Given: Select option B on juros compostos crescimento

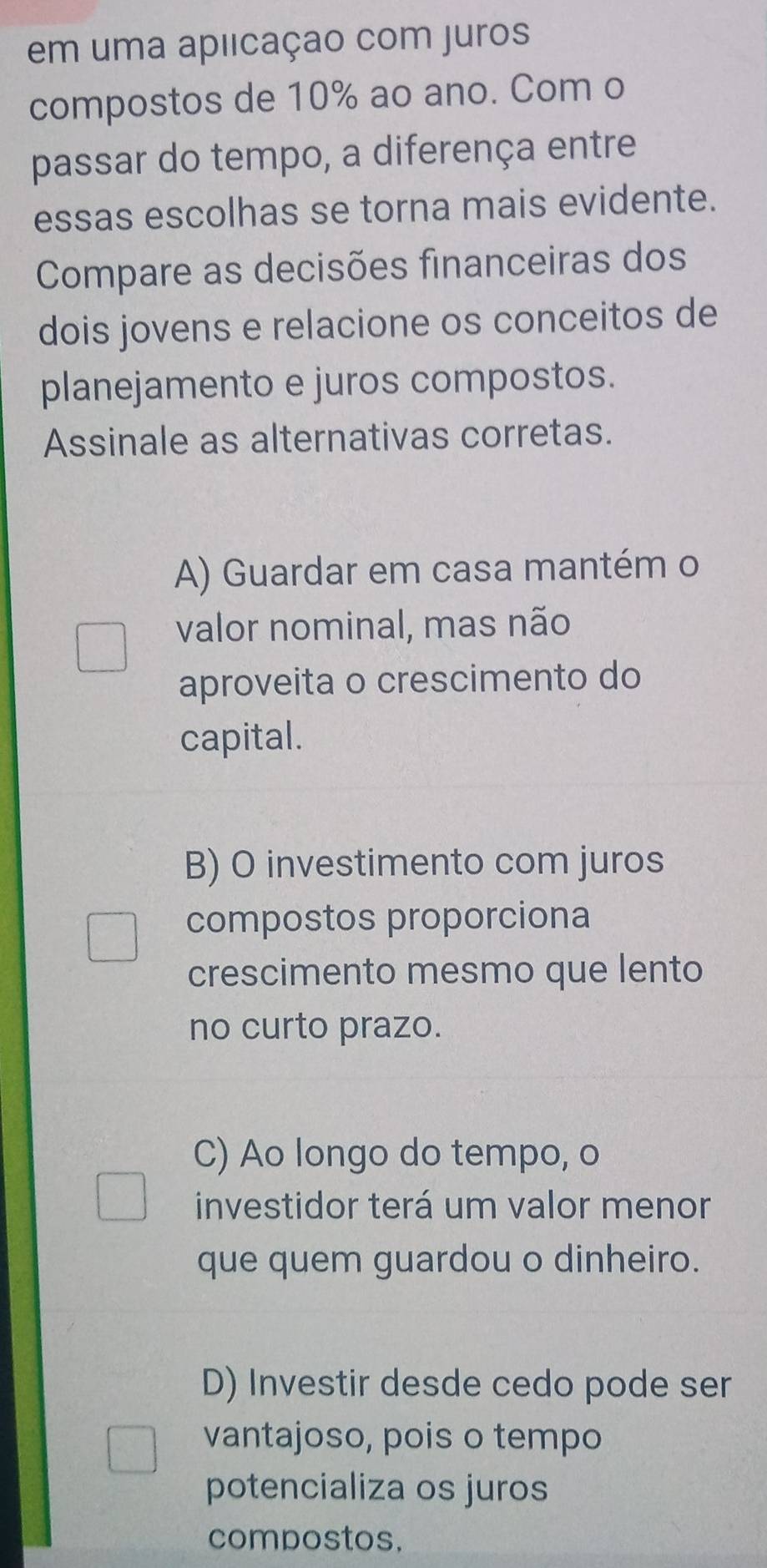Looking at the screenshot, I should pos(114,937).
